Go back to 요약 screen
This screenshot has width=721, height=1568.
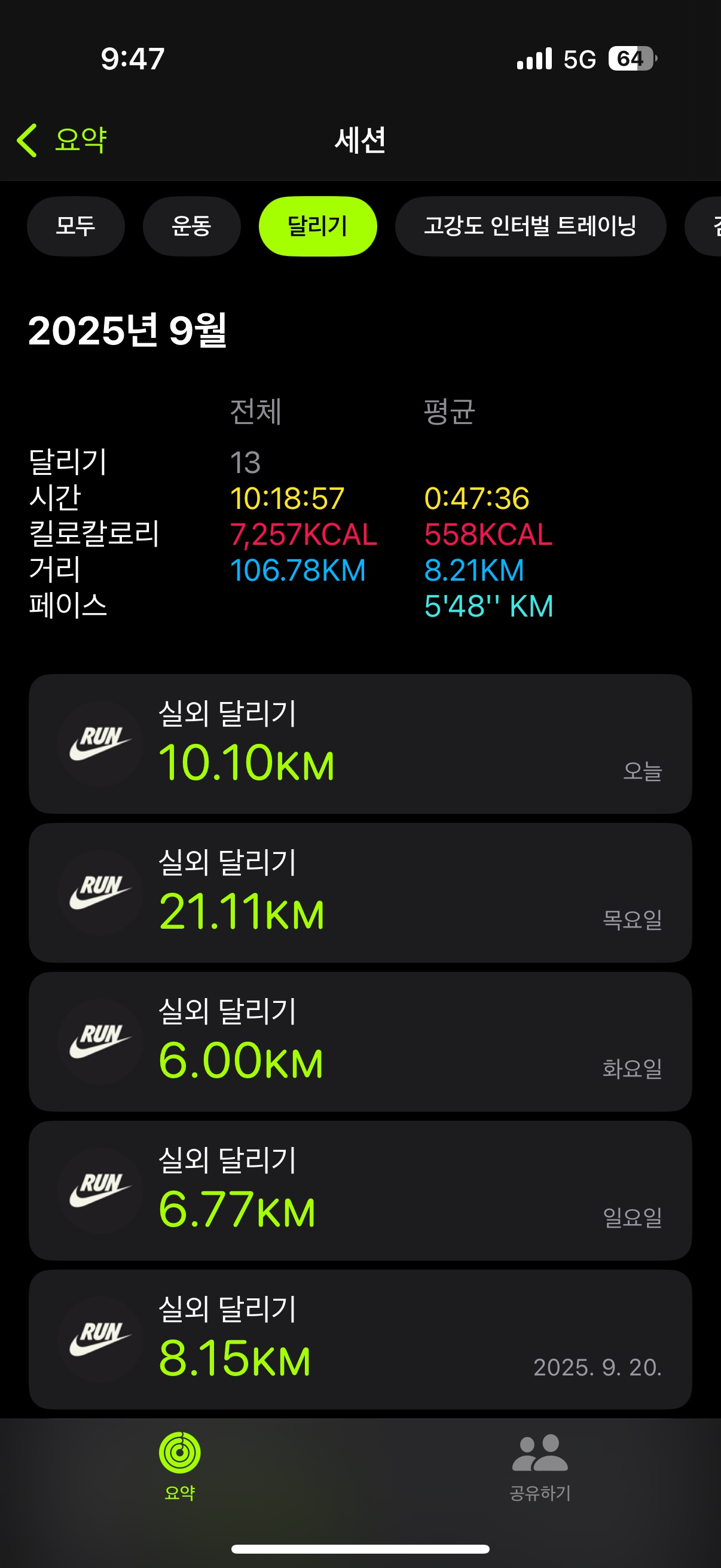tap(62, 140)
